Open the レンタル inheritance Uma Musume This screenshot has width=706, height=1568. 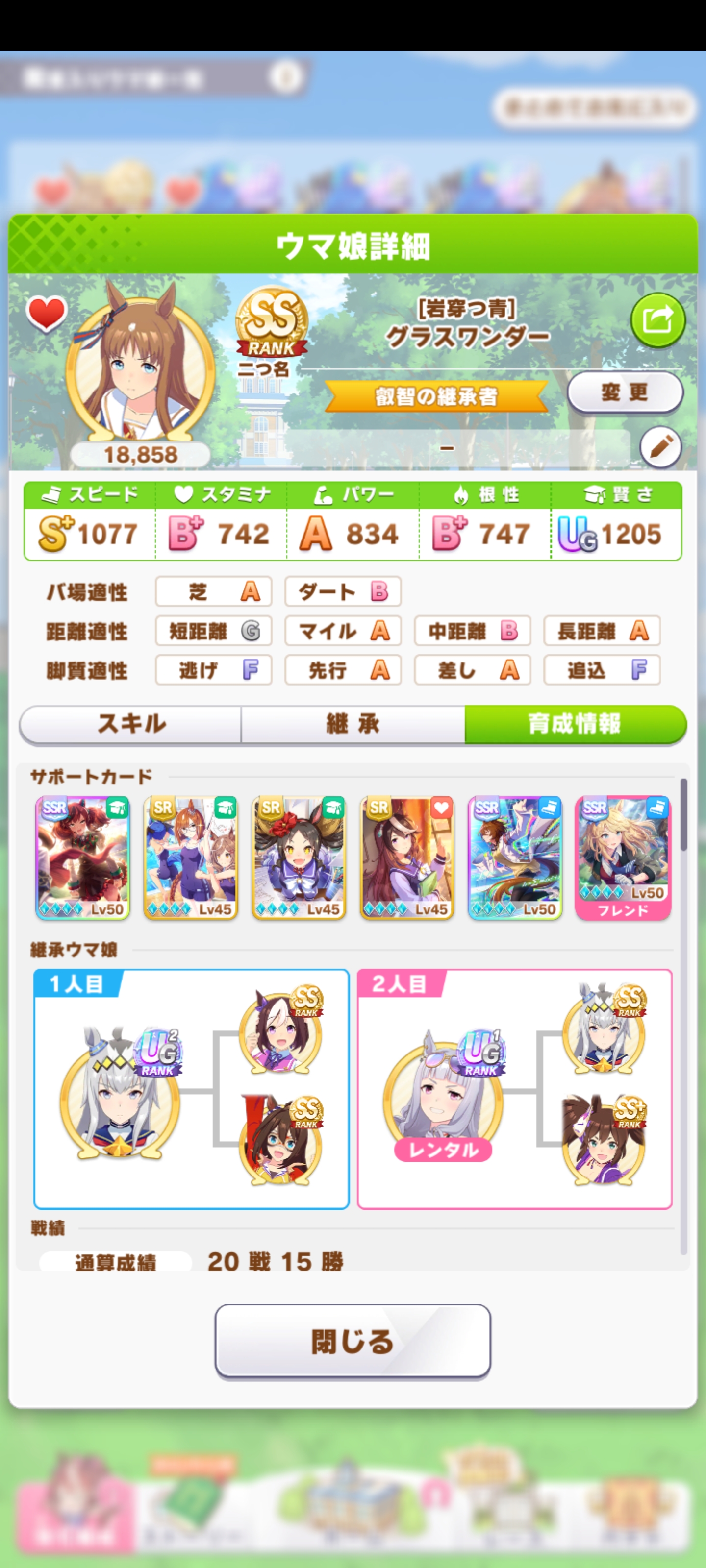click(x=444, y=1094)
